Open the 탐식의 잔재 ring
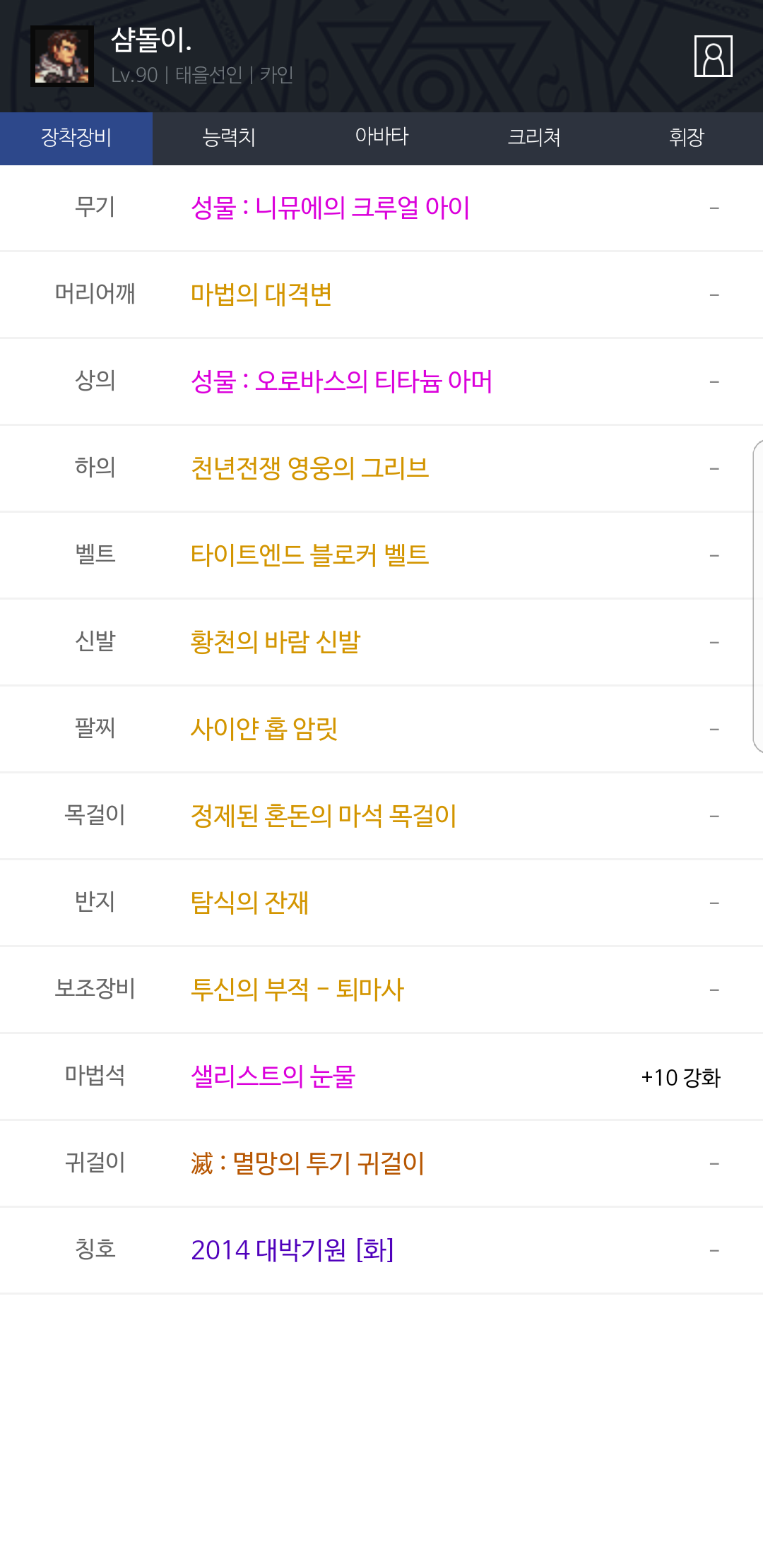Image resolution: width=763 pixels, height=1568 pixels. (x=249, y=903)
